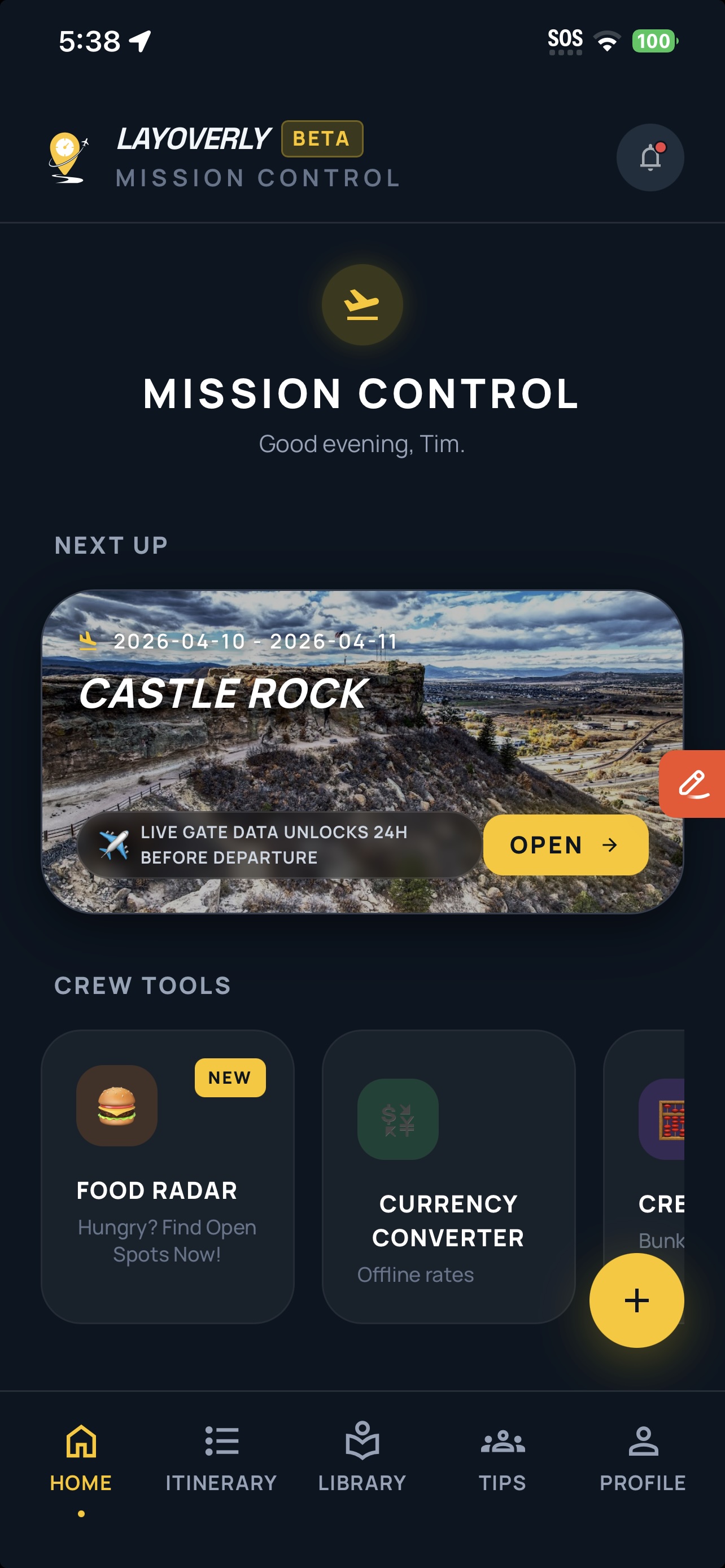The height and width of the screenshot is (1568, 725).
Task: Select the Food Radar burger icon
Action: tap(117, 1106)
